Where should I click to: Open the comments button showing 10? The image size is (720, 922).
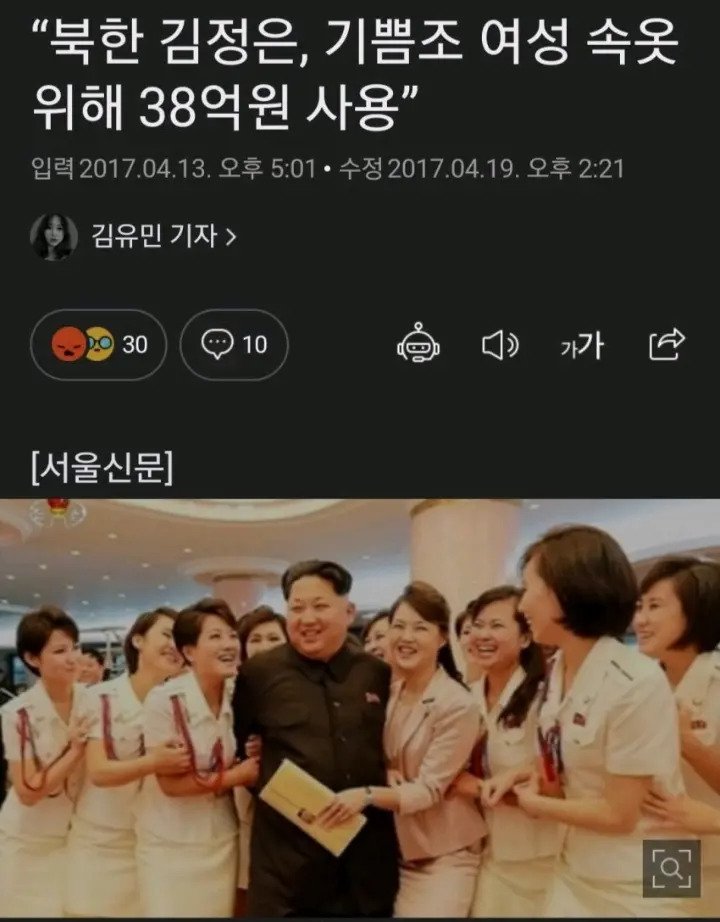[x=234, y=345]
